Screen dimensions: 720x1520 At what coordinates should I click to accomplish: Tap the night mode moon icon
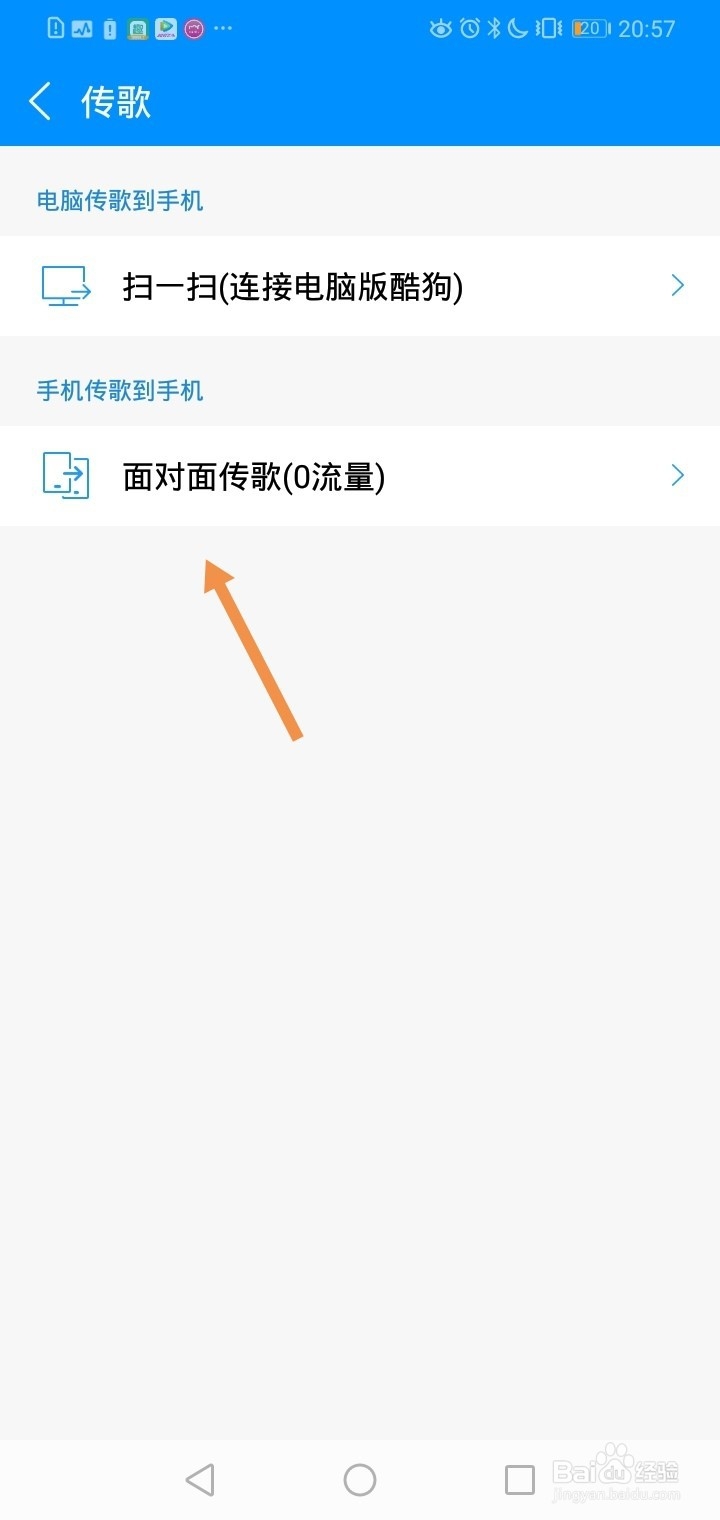pyautogui.click(x=517, y=28)
